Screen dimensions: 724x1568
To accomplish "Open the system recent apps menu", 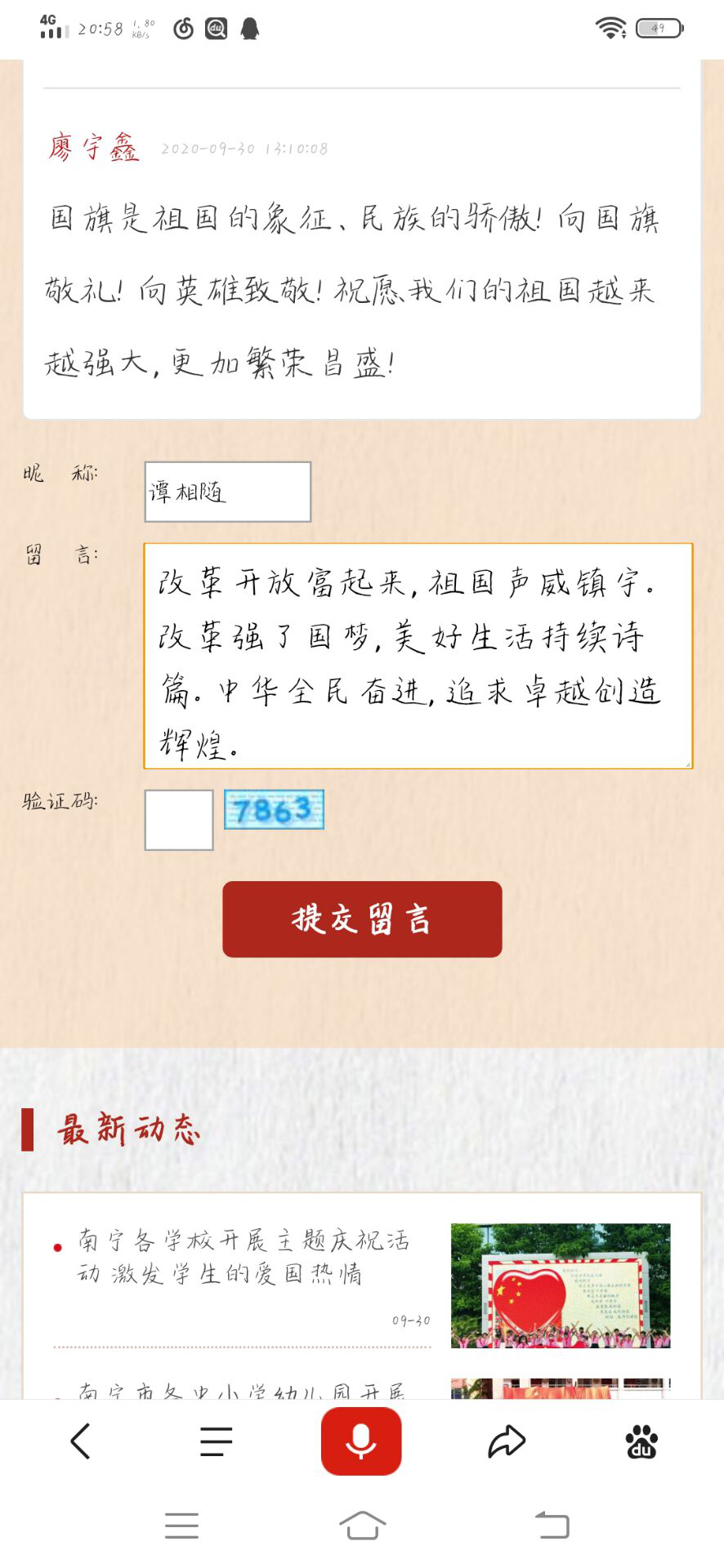I will (x=181, y=1525).
